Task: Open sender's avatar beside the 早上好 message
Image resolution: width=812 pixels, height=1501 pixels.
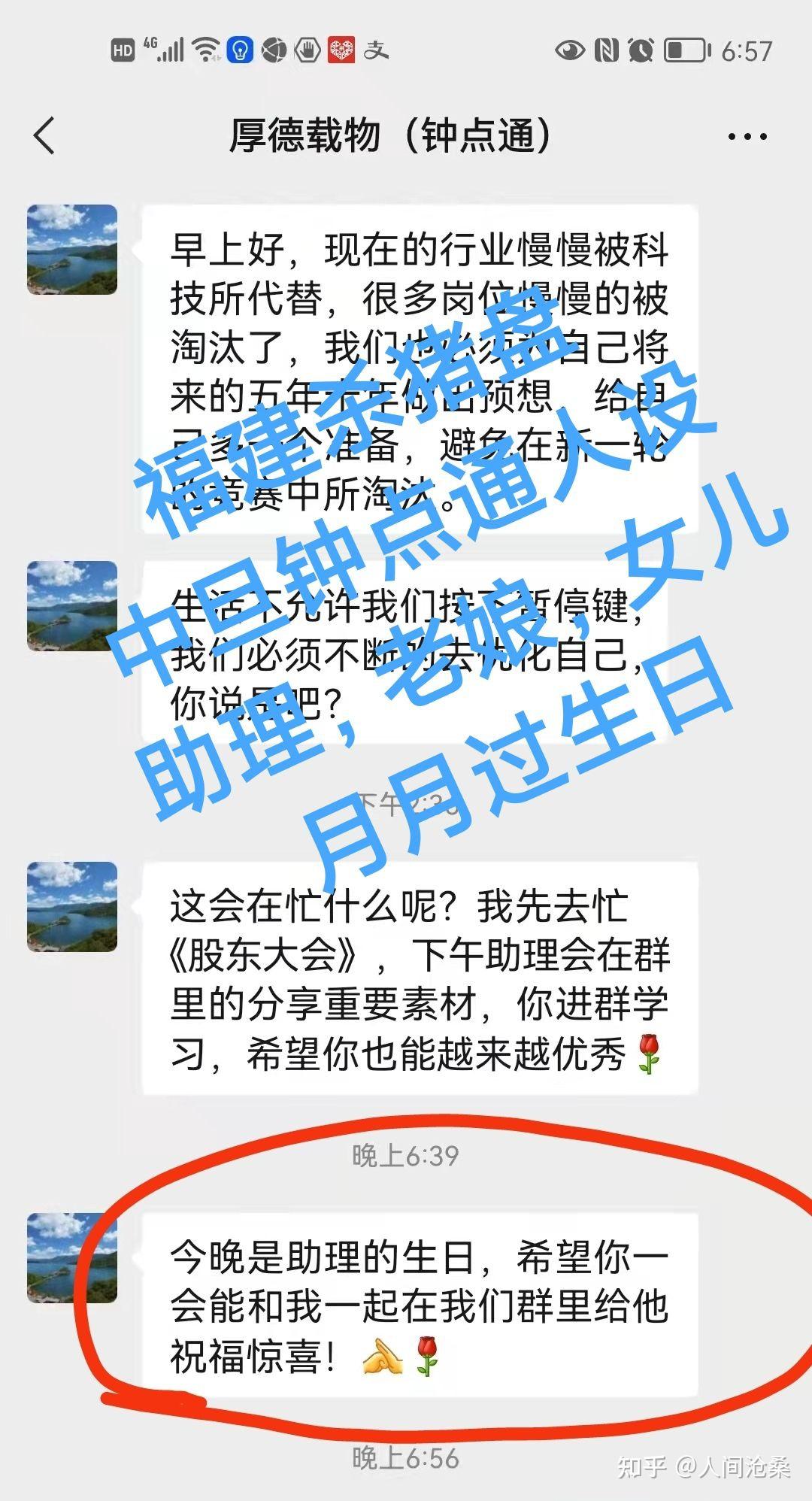Action: 72,250
